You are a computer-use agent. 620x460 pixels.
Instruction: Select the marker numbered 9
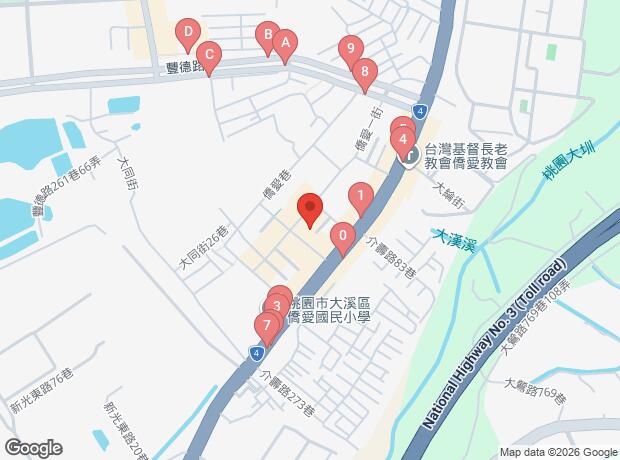[349, 47]
